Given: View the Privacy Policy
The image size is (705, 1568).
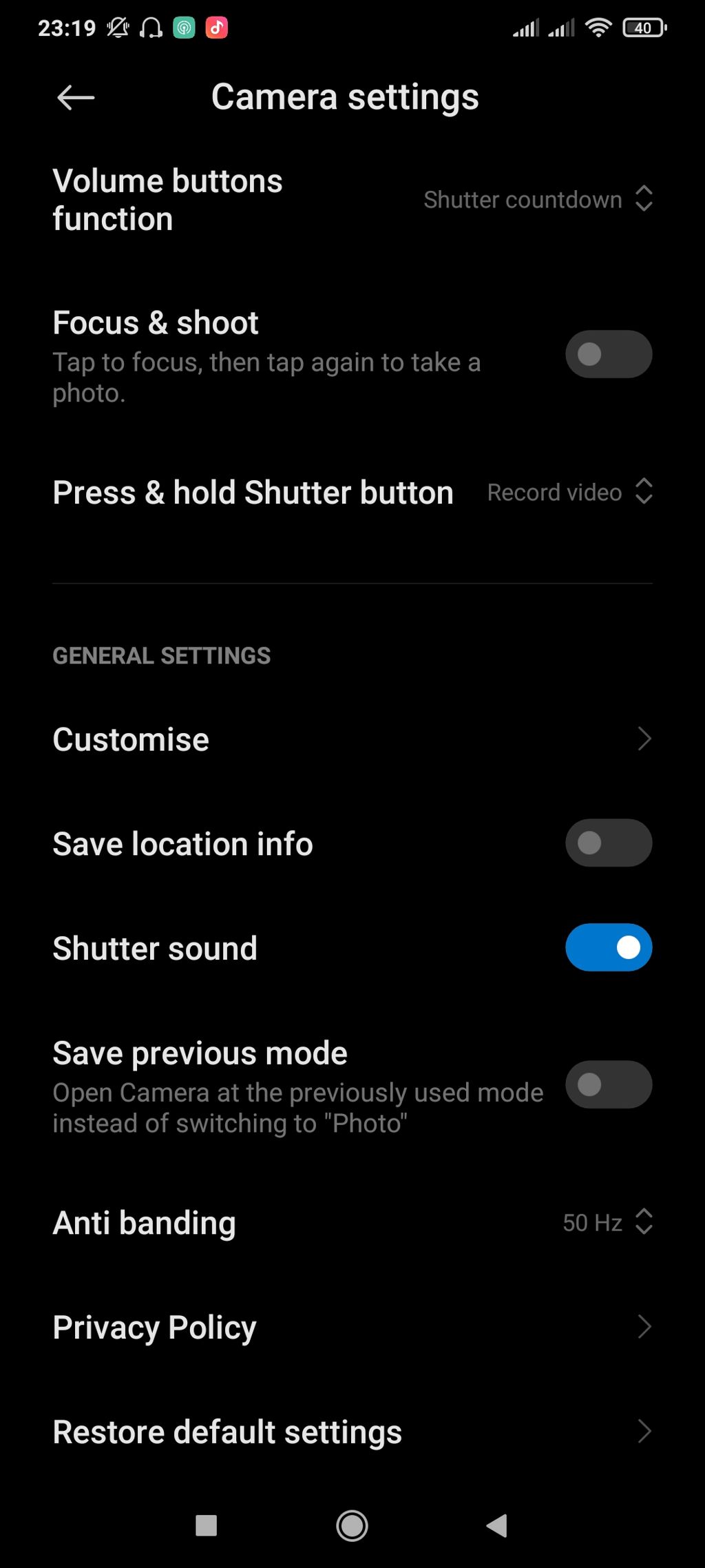Looking at the screenshot, I should pyautogui.click(x=351, y=1328).
